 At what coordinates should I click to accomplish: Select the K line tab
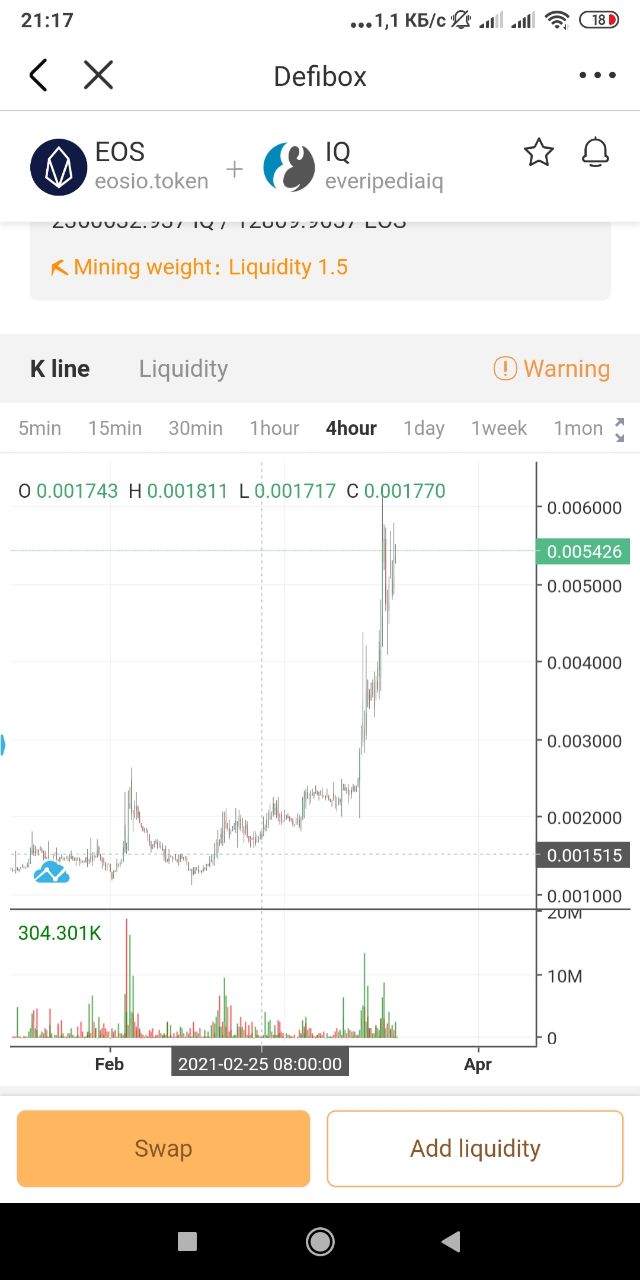click(60, 369)
